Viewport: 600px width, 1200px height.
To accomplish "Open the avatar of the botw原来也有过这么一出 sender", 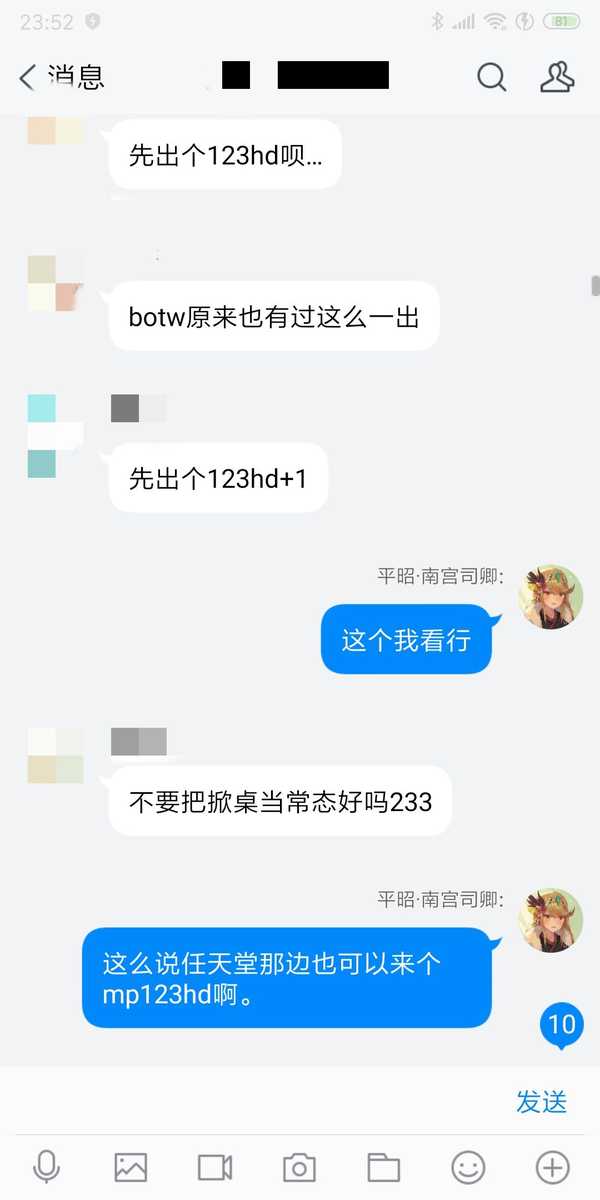I will pos(55,283).
